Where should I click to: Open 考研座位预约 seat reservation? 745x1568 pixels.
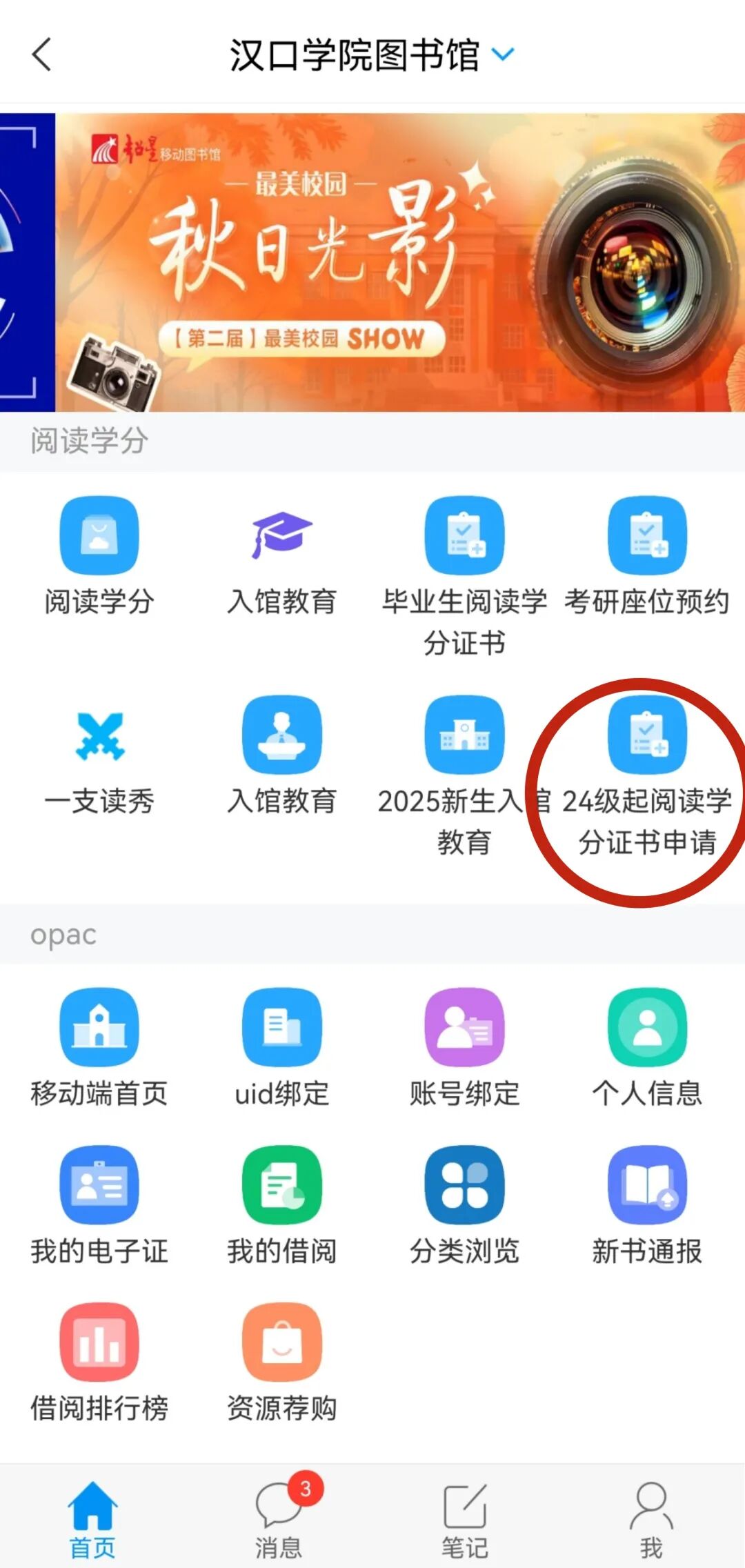point(646,535)
